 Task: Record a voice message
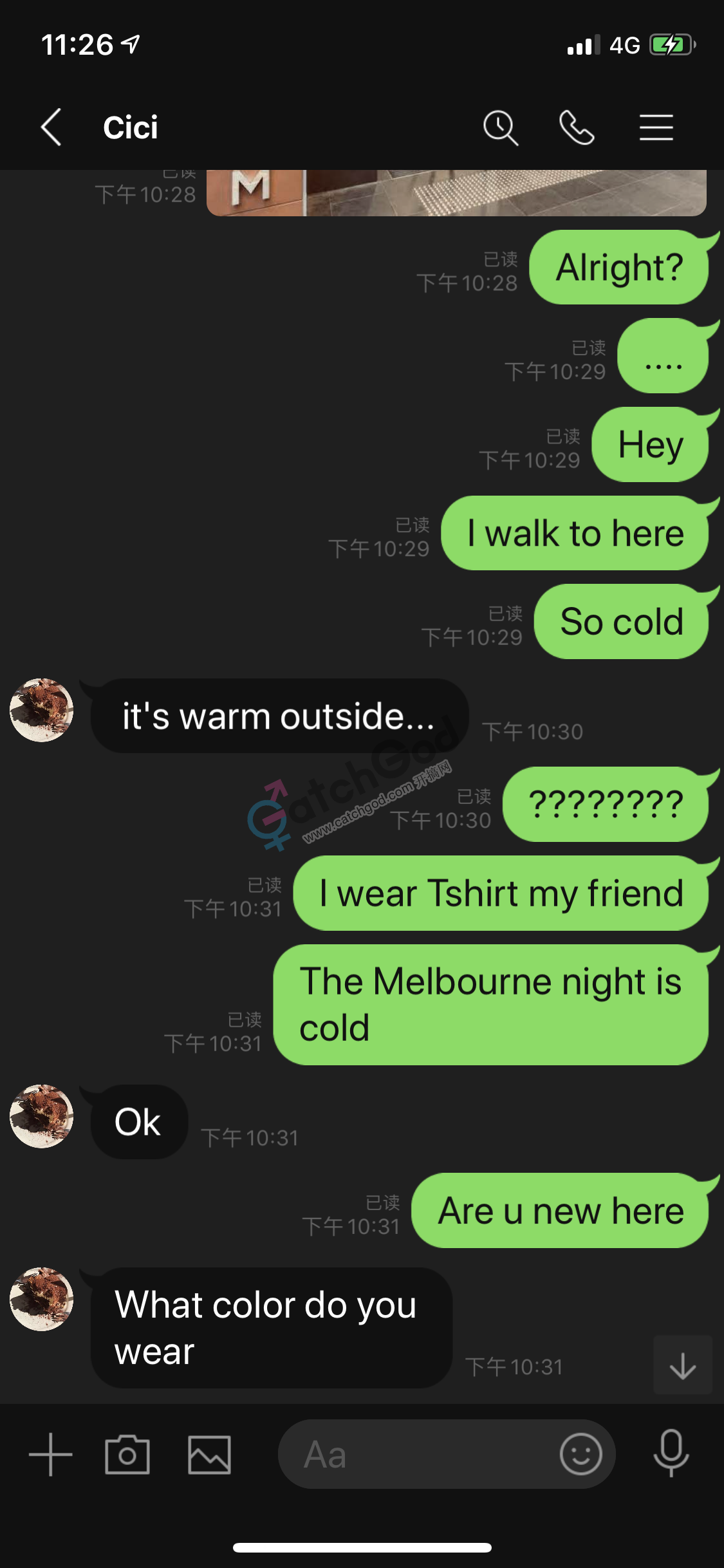coord(671,1453)
